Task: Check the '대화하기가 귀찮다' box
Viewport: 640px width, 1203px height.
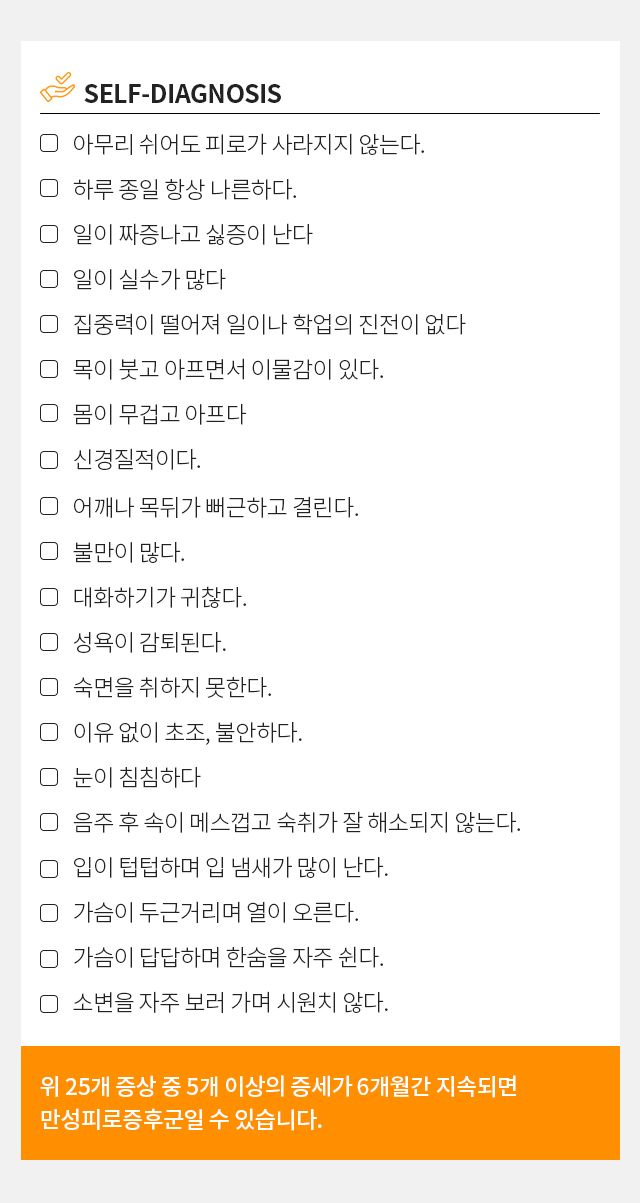Action: [x=49, y=597]
